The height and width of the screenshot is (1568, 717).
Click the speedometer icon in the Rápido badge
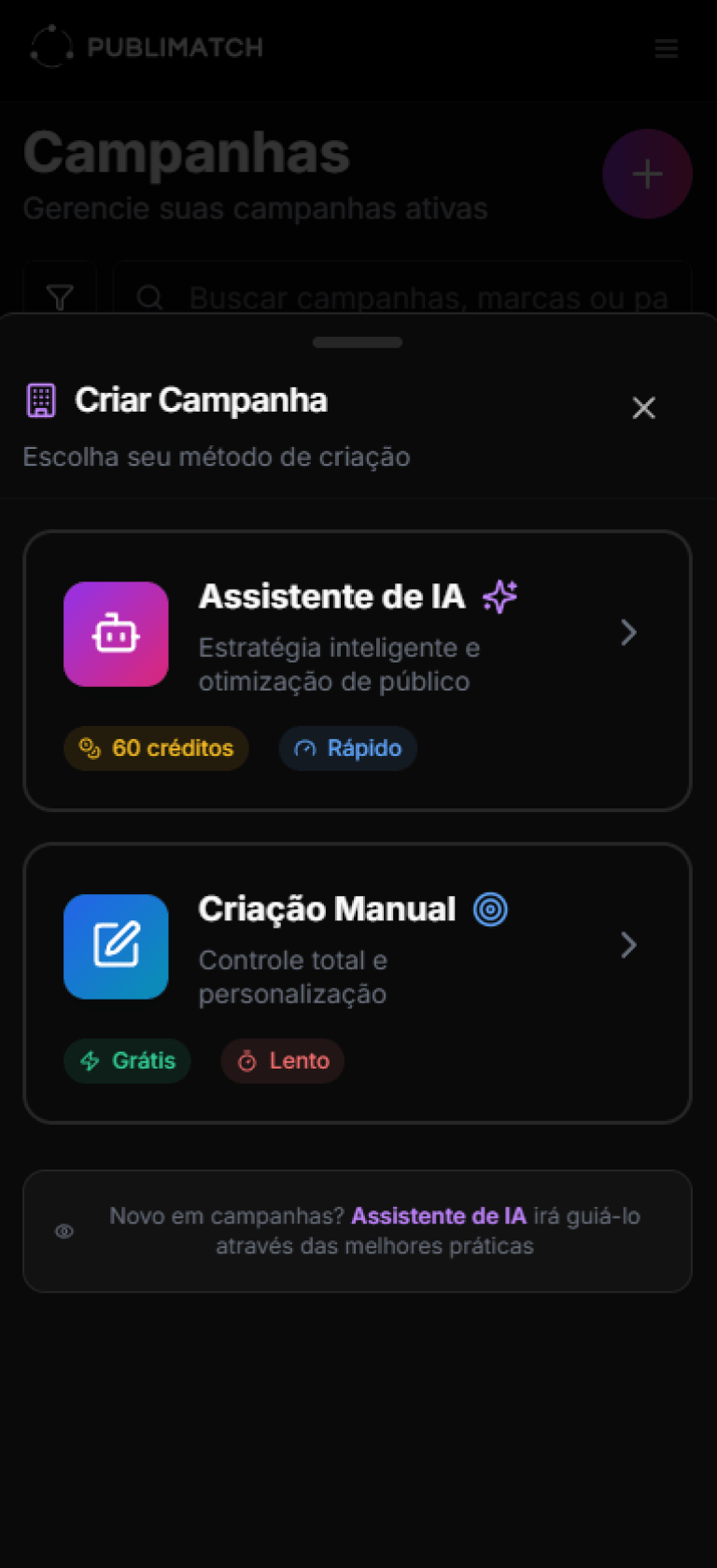point(305,748)
